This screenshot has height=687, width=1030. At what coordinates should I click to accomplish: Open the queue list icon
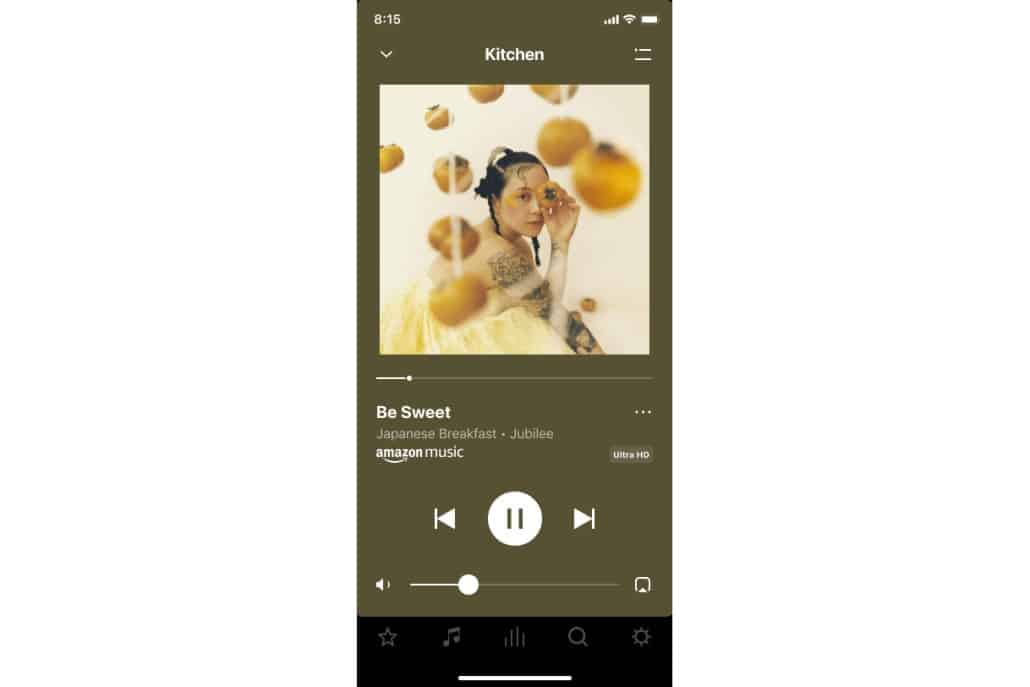[x=642, y=54]
